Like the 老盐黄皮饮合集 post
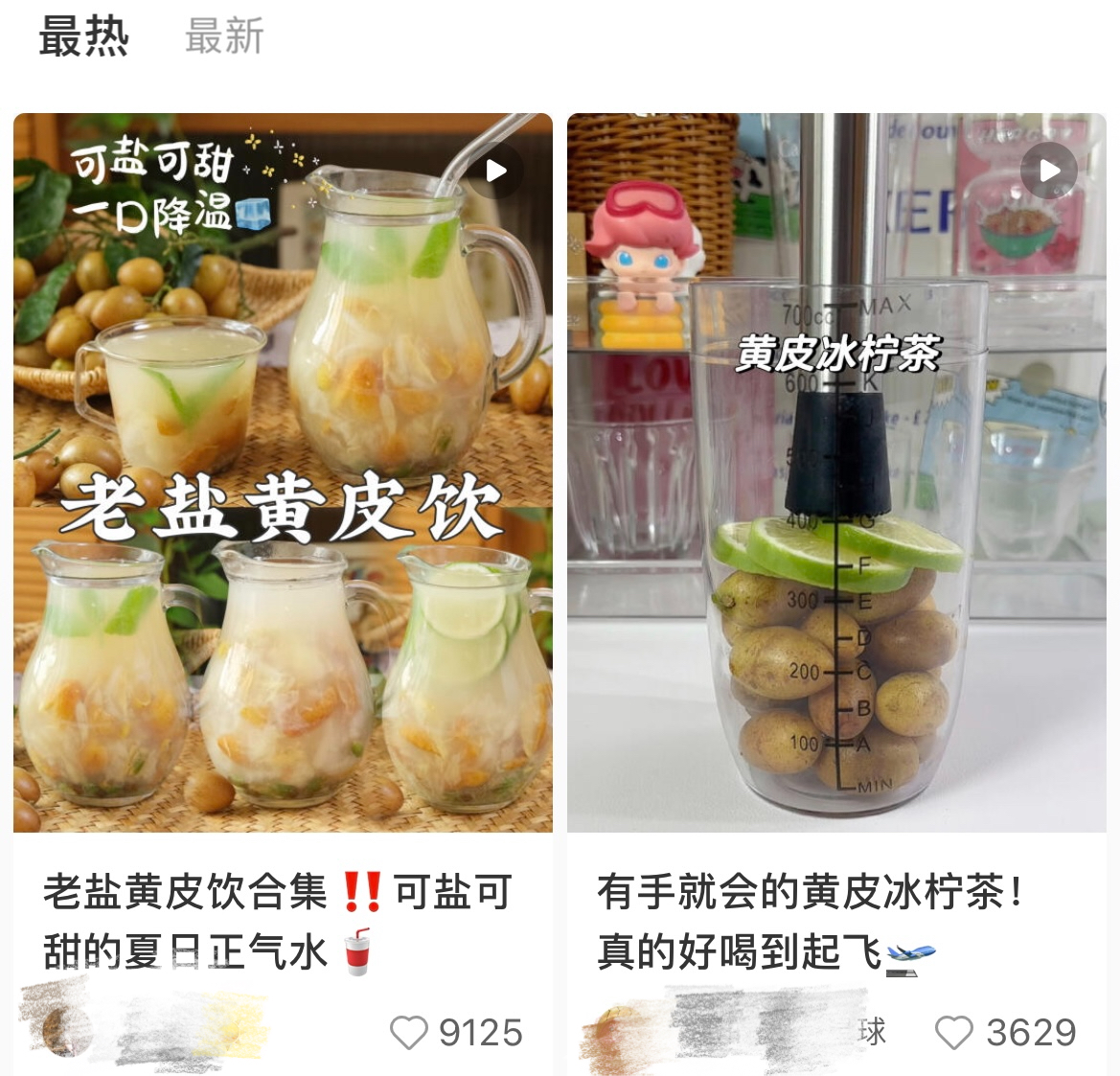Viewport: 1120px width, 1076px height. tap(410, 1033)
